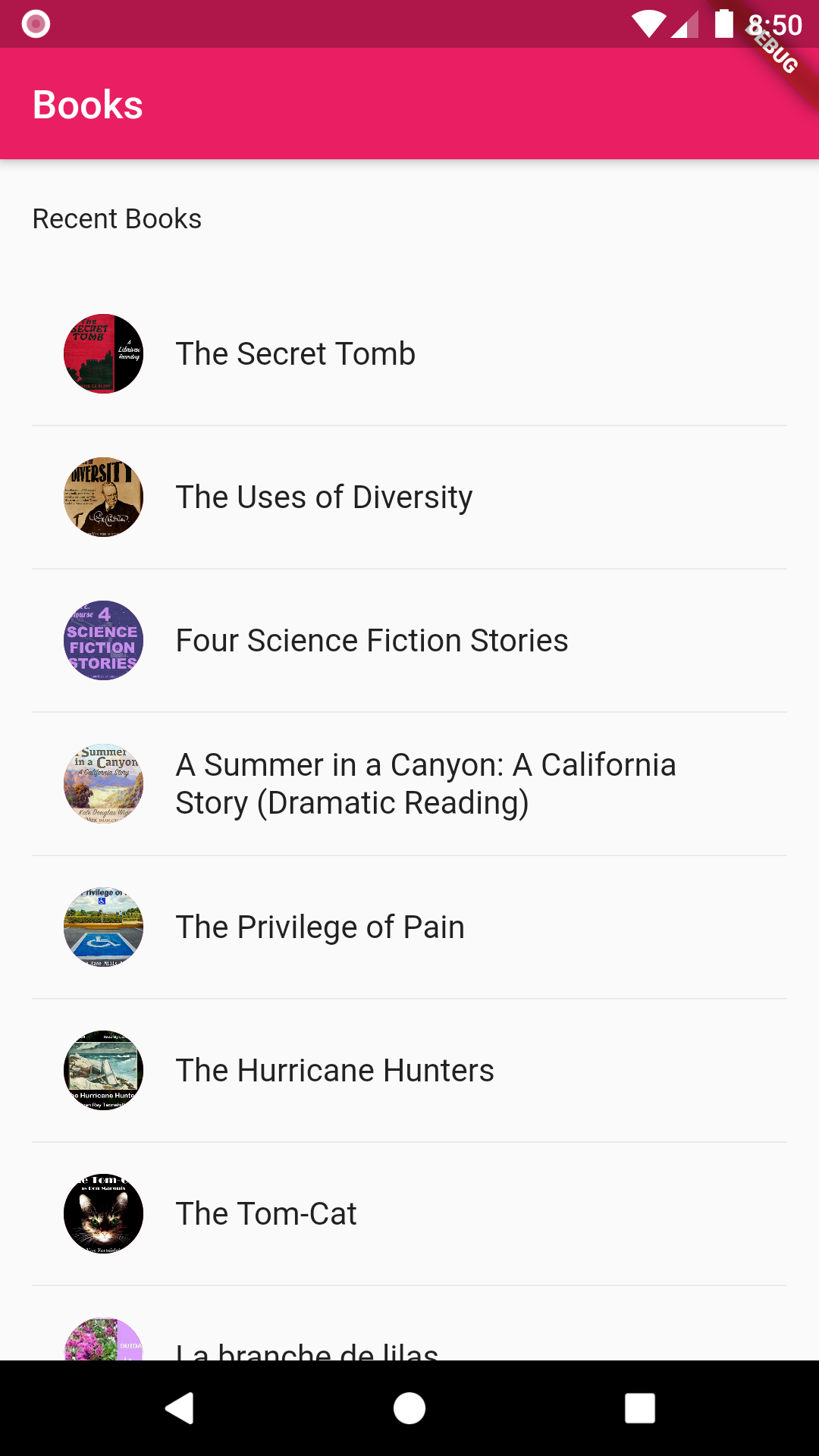Select The Uses of Diversity
Screen dimensions: 819x1456
tap(324, 497)
